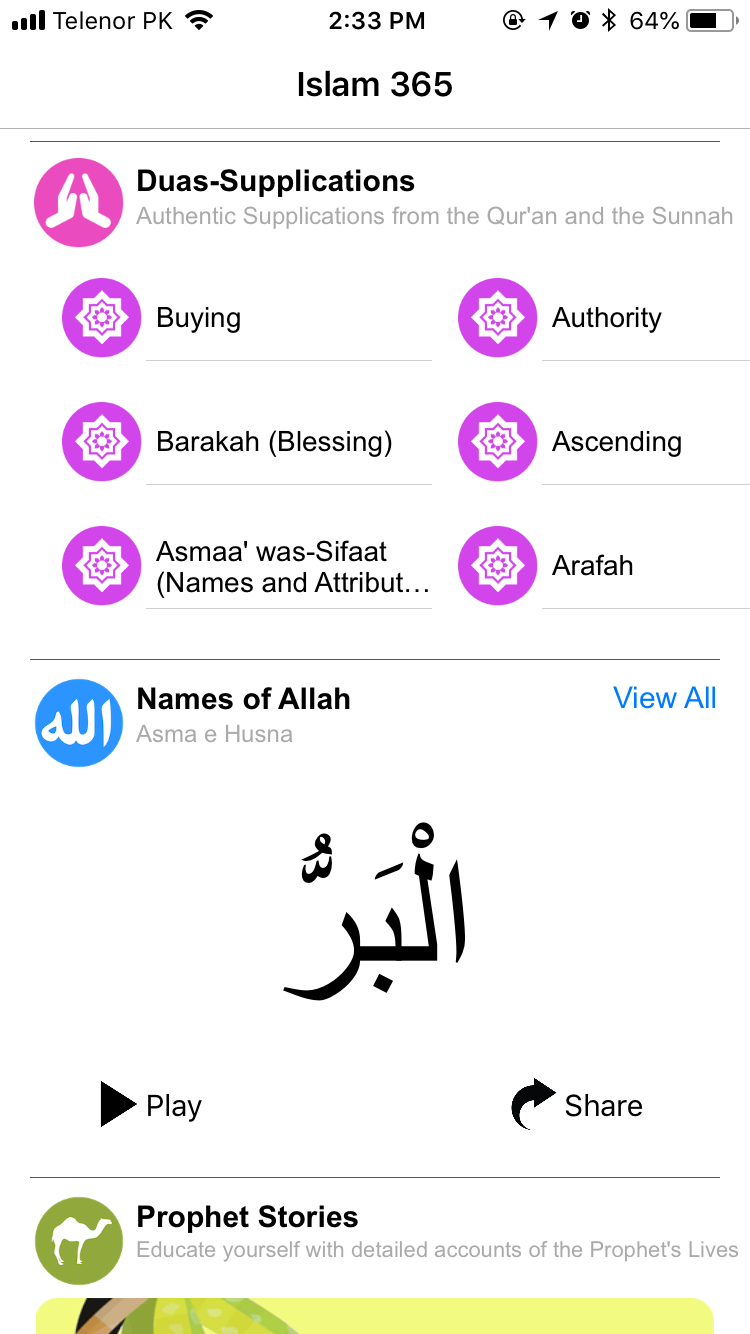The height and width of the screenshot is (1334, 750).
Task: Select the Barakah (Blessing) star icon
Action: click(101, 441)
